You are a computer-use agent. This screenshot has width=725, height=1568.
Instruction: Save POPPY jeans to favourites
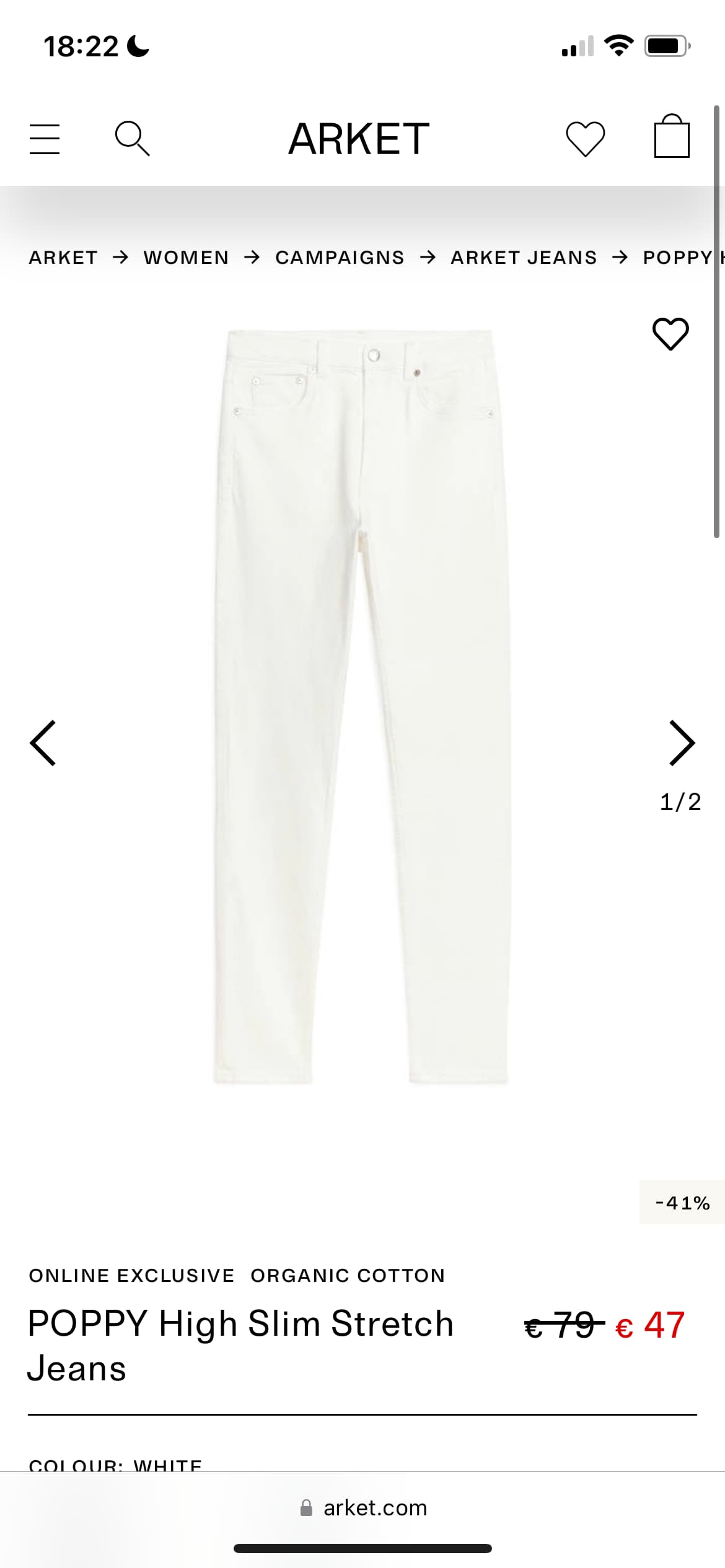[670, 334]
